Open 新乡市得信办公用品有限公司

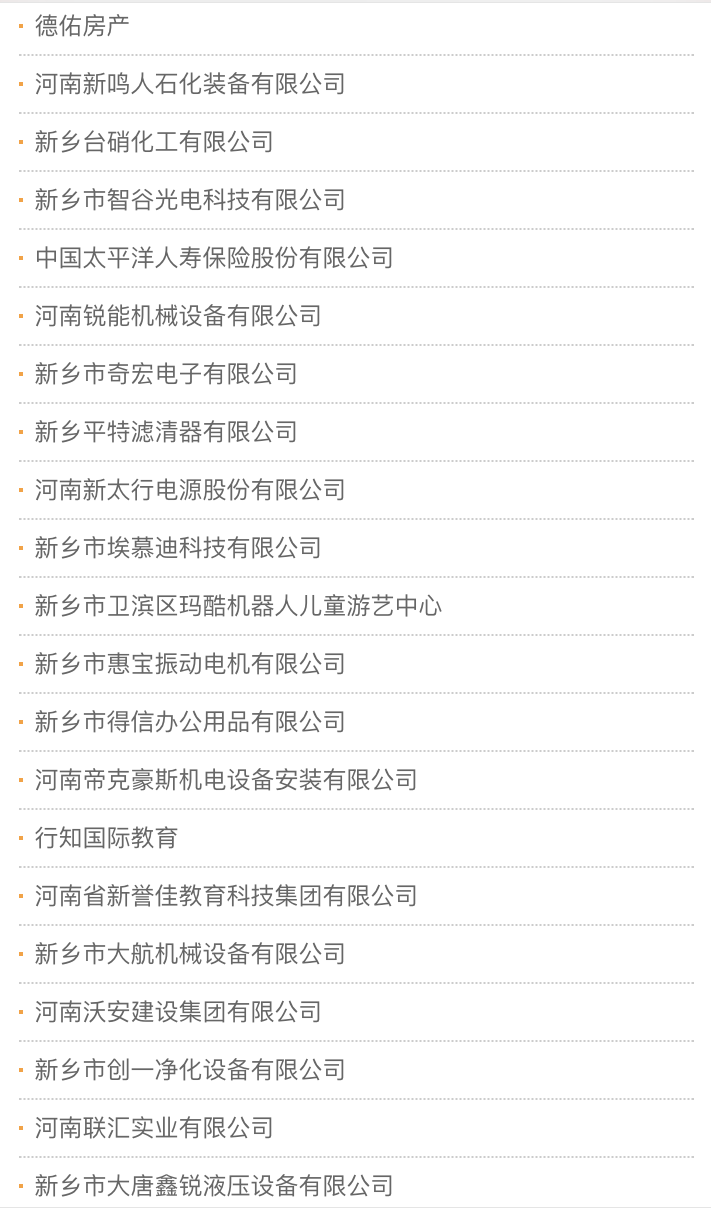point(190,722)
